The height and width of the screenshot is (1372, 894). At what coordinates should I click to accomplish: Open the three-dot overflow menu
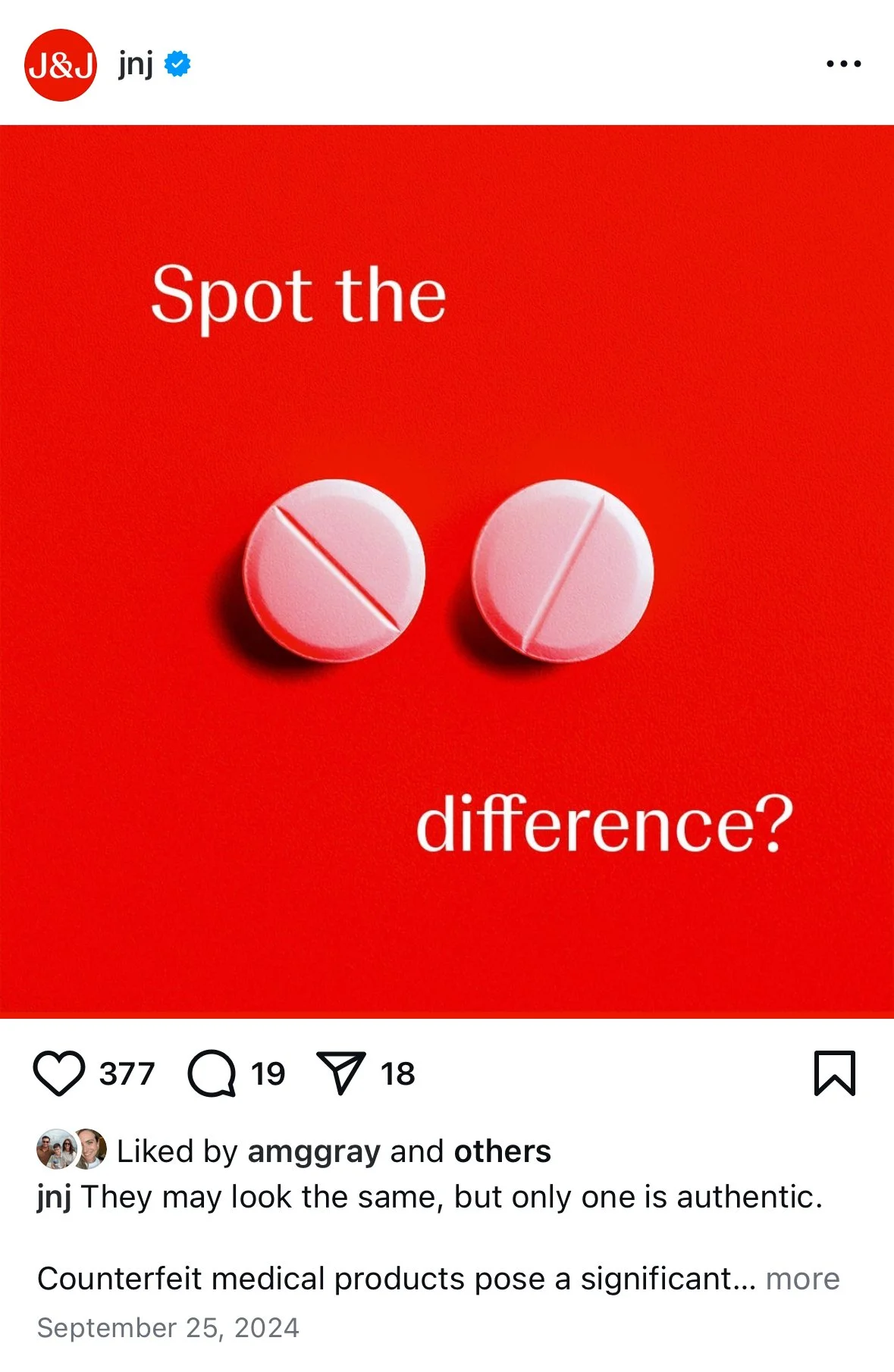coord(843,64)
